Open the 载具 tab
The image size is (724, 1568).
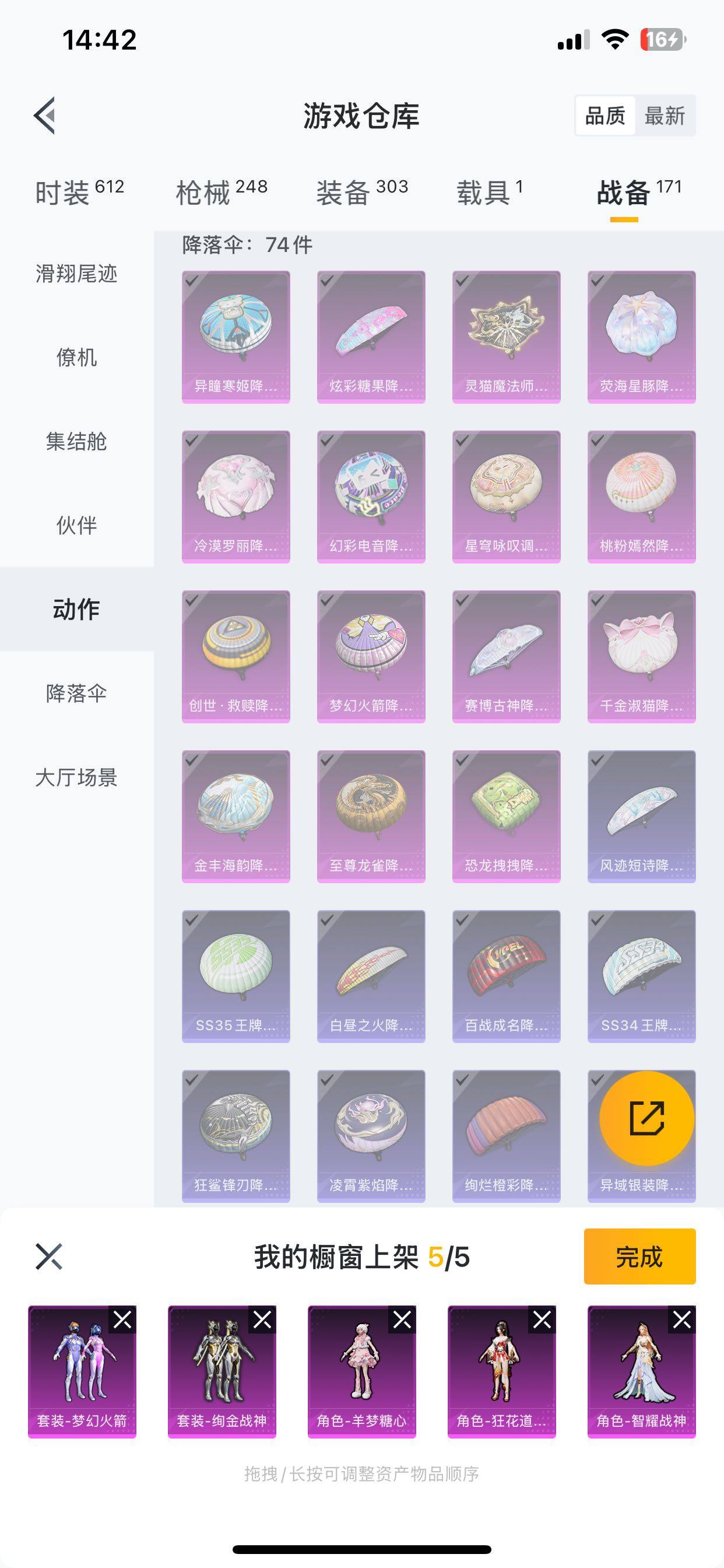(x=489, y=192)
